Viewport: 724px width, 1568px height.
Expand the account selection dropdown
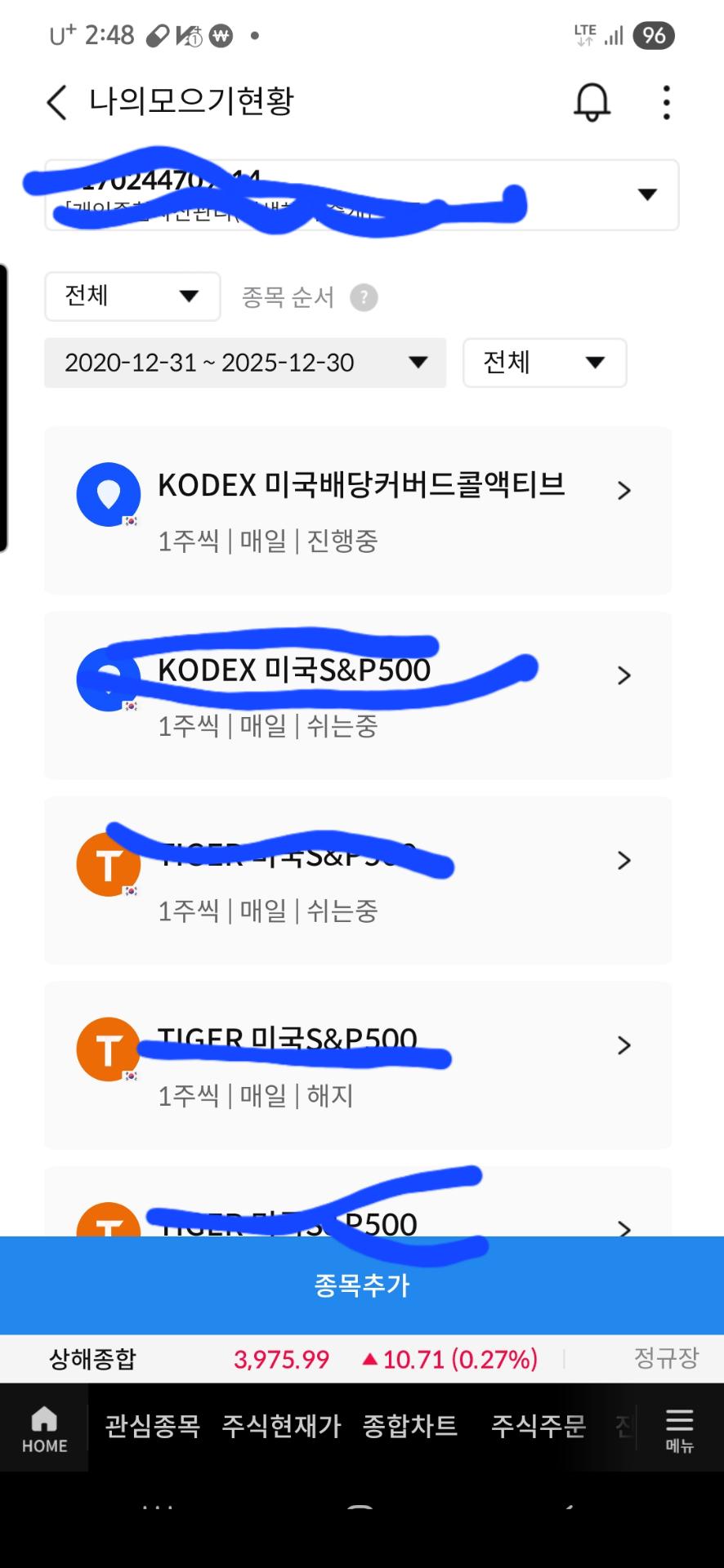pyautogui.click(x=646, y=194)
